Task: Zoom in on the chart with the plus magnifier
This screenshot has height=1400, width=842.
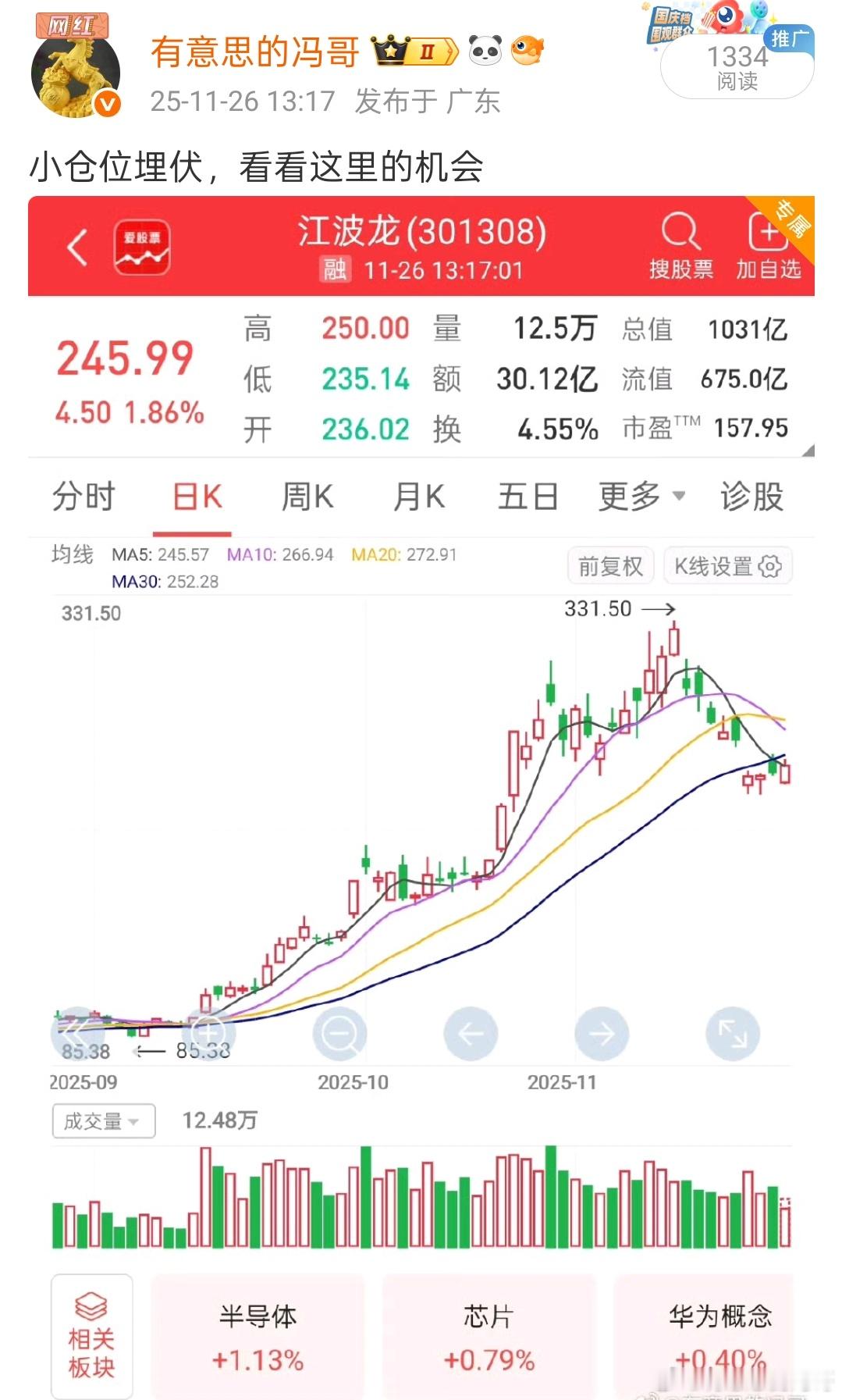Action: (x=208, y=1032)
